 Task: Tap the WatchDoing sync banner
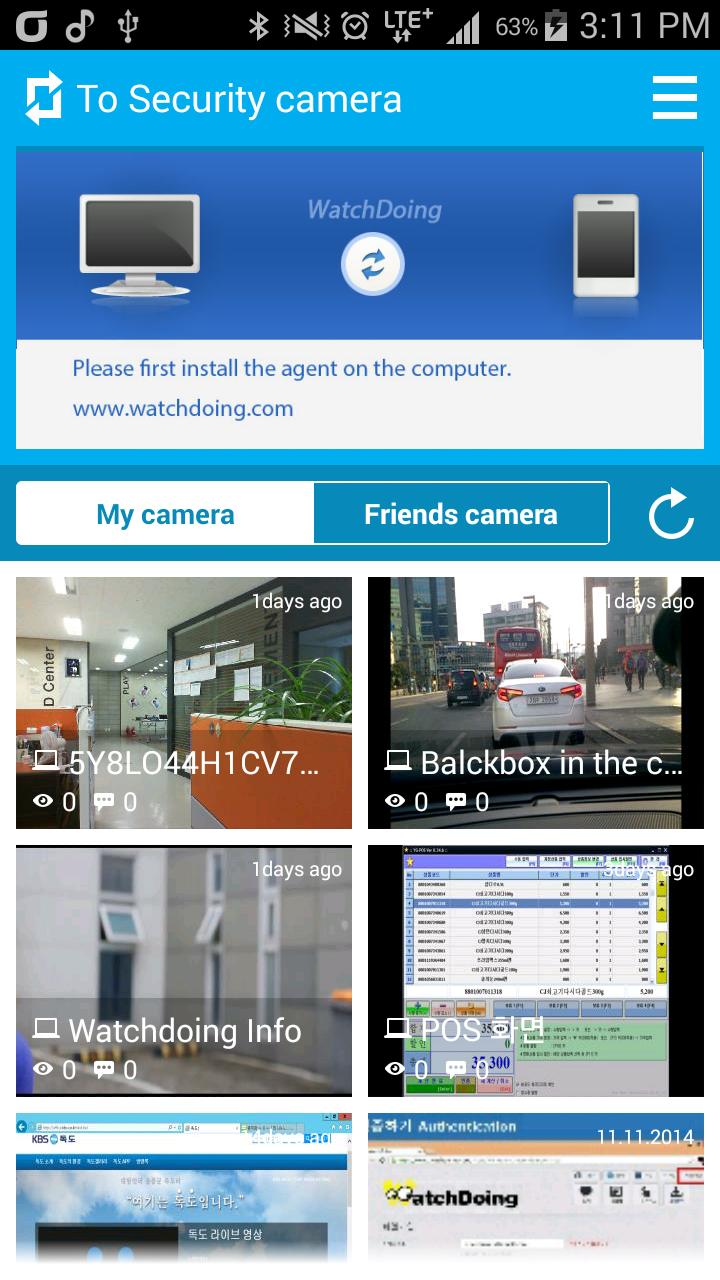click(360, 297)
